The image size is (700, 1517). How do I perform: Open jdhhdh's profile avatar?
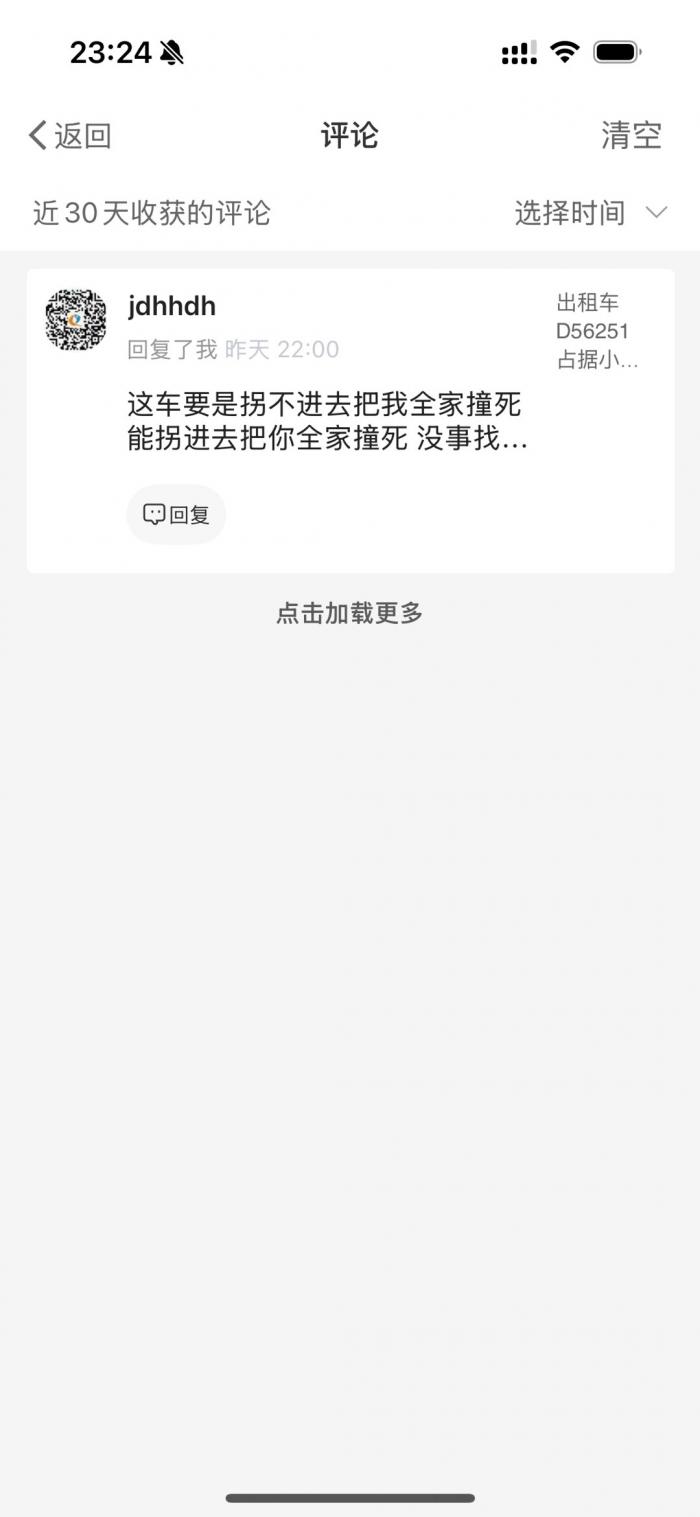tap(76, 320)
